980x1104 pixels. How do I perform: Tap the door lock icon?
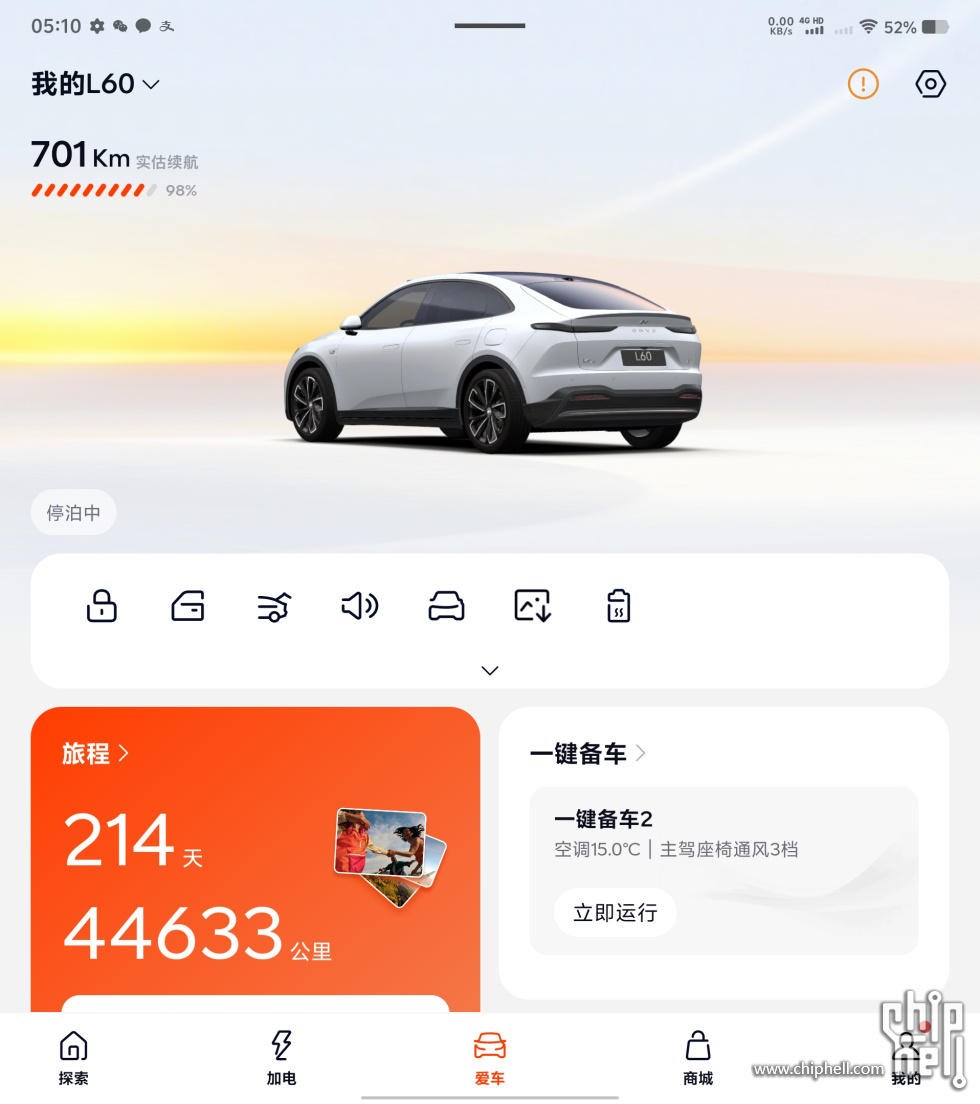click(x=102, y=606)
